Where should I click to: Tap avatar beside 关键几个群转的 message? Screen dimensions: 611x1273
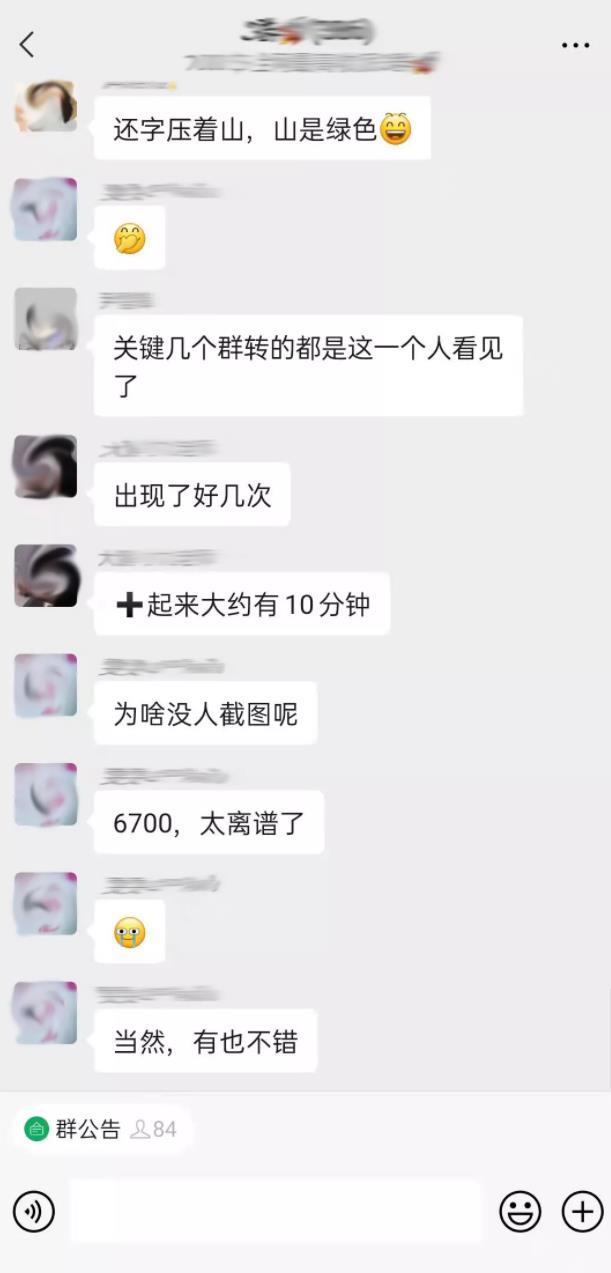pyautogui.click(x=45, y=319)
